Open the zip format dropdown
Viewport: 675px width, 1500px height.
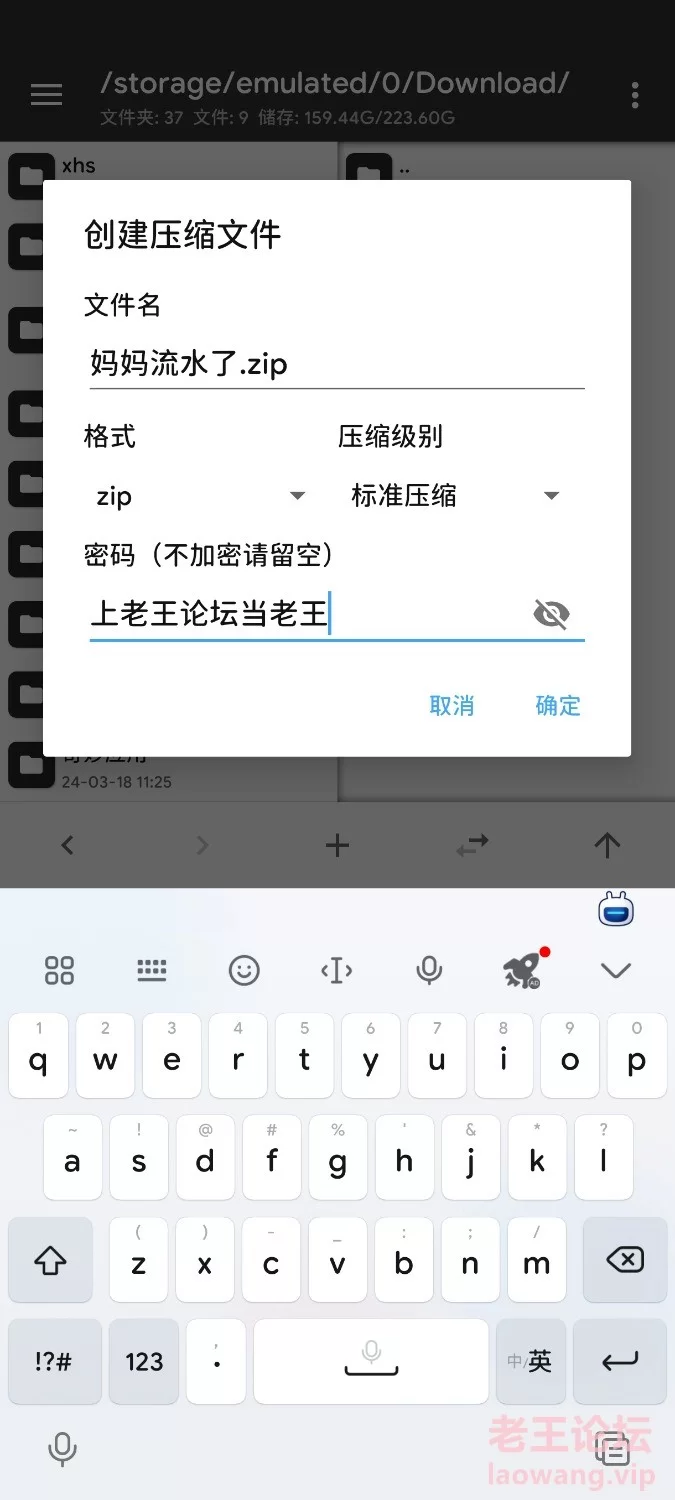click(200, 496)
